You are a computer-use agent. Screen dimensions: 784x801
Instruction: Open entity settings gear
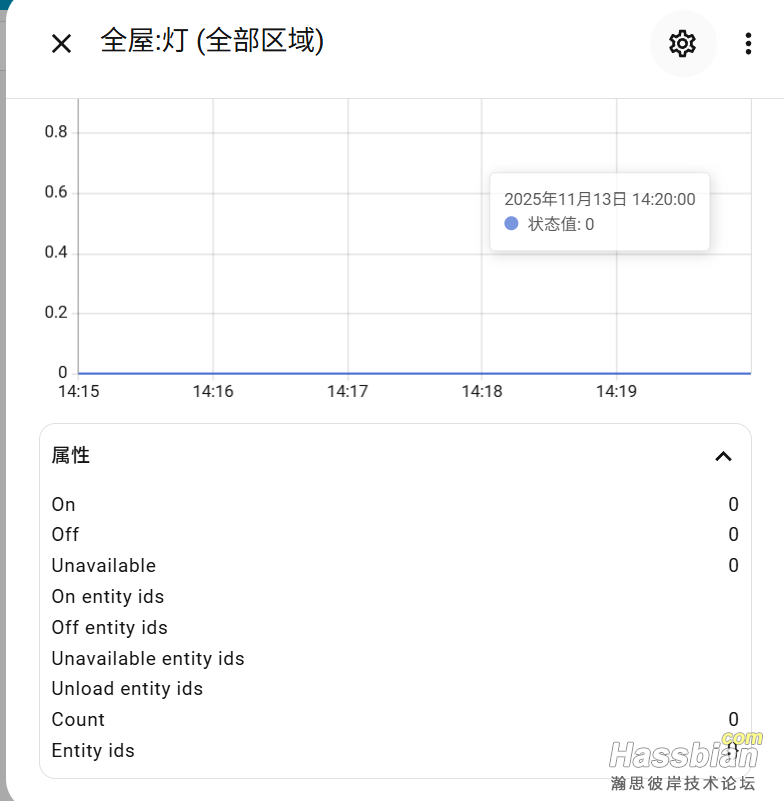[682, 43]
